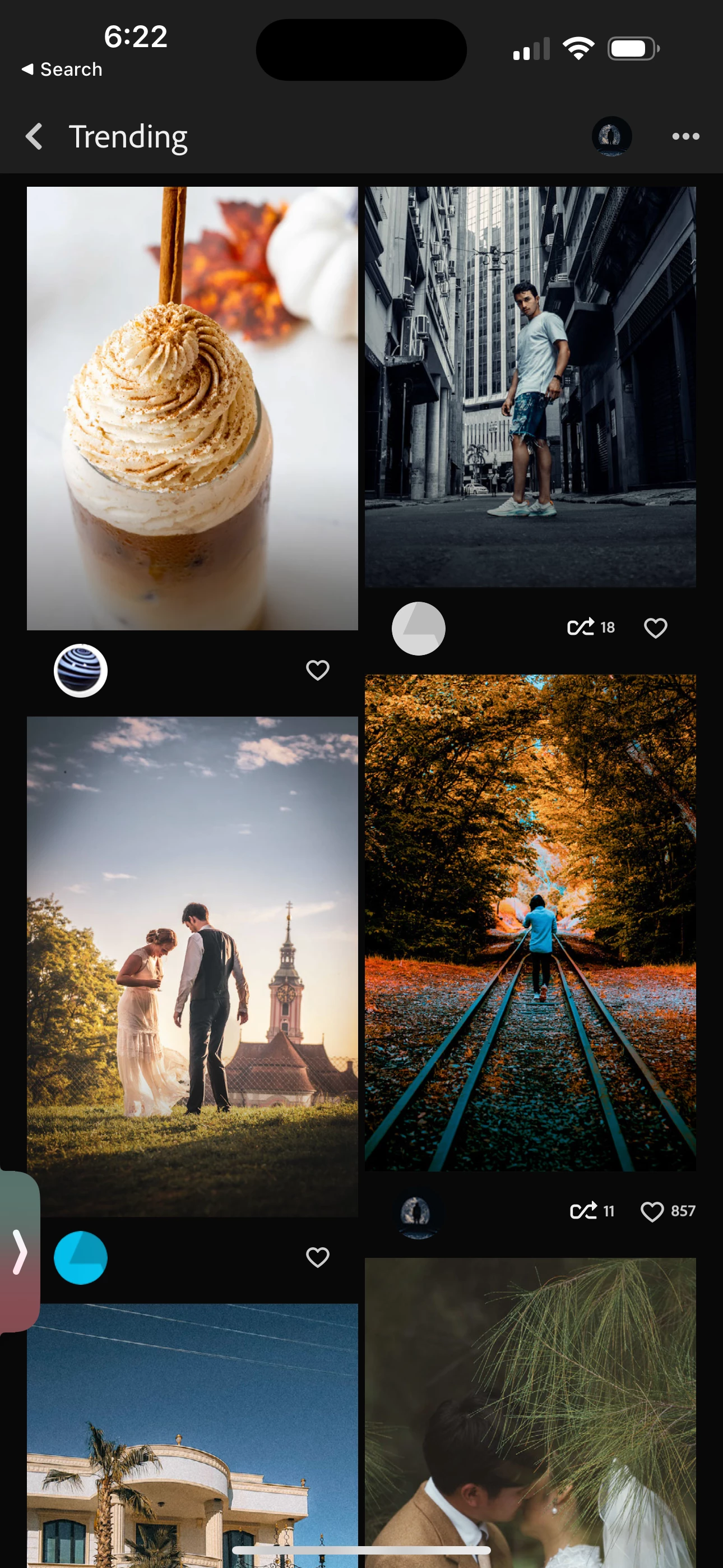The width and height of the screenshot is (723, 1568).
Task: Open the kissing couple under pine photo
Action: point(530,1412)
